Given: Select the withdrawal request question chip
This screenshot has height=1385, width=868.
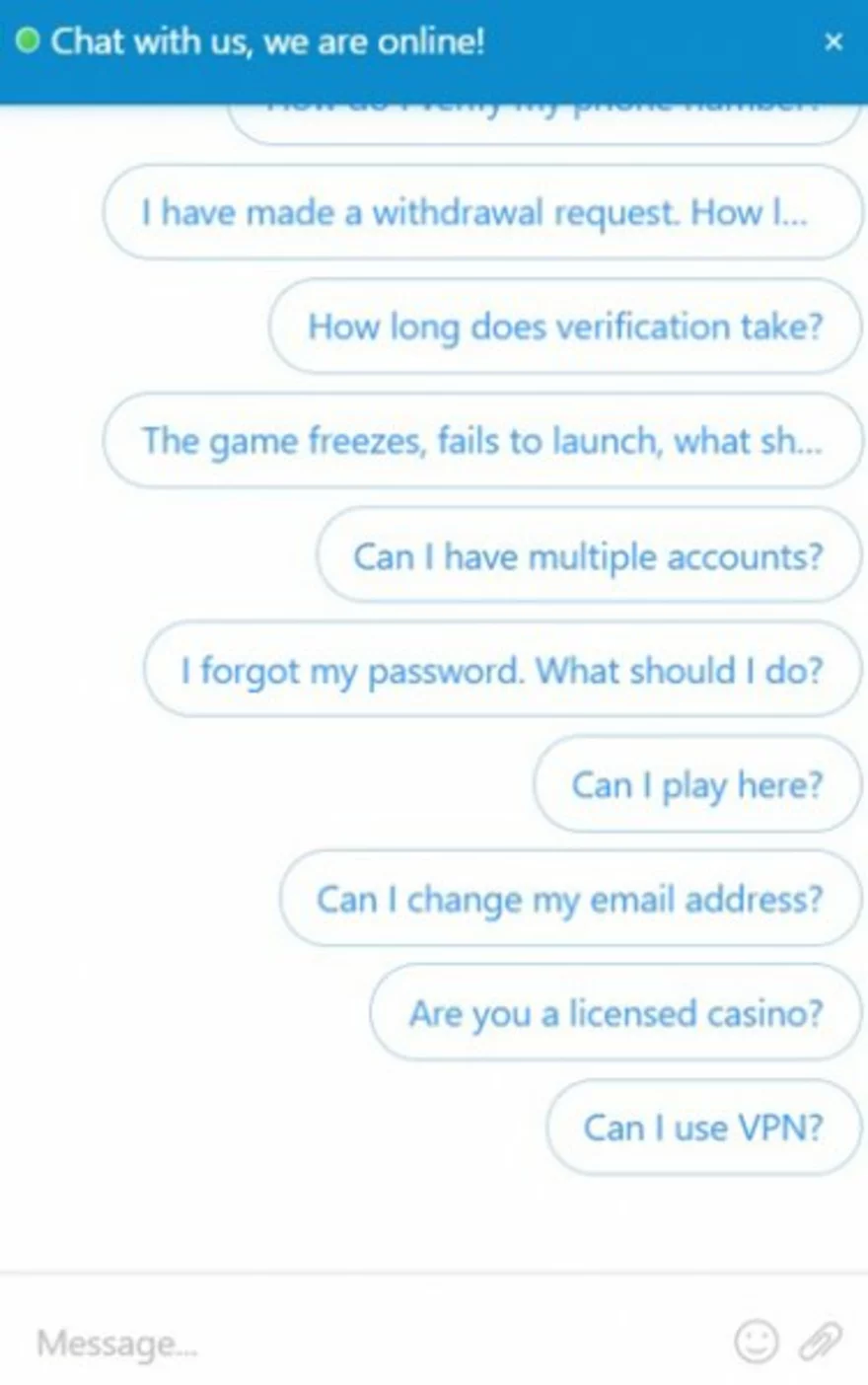Looking at the screenshot, I should pyautogui.click(x=481, y=213).
